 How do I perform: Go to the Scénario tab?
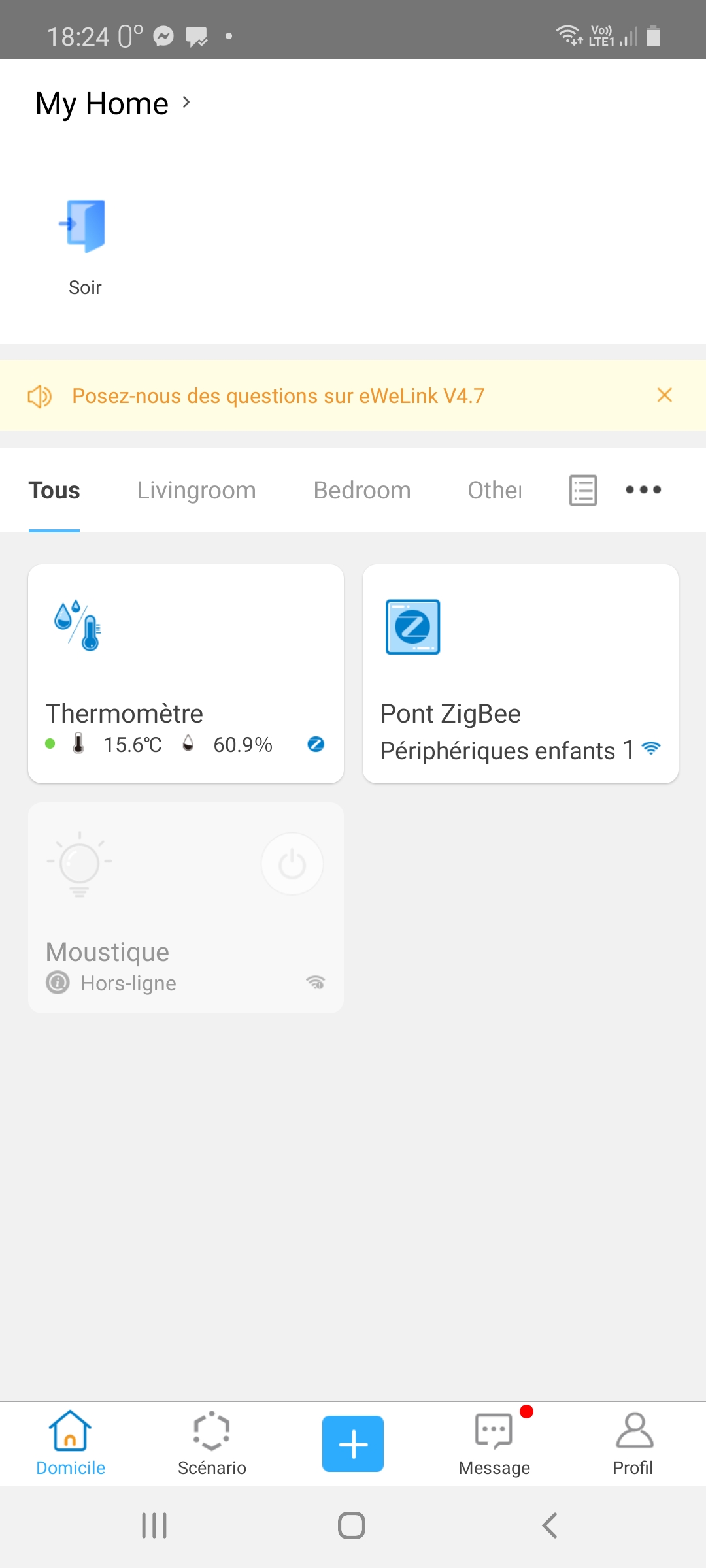[212, 1445]
